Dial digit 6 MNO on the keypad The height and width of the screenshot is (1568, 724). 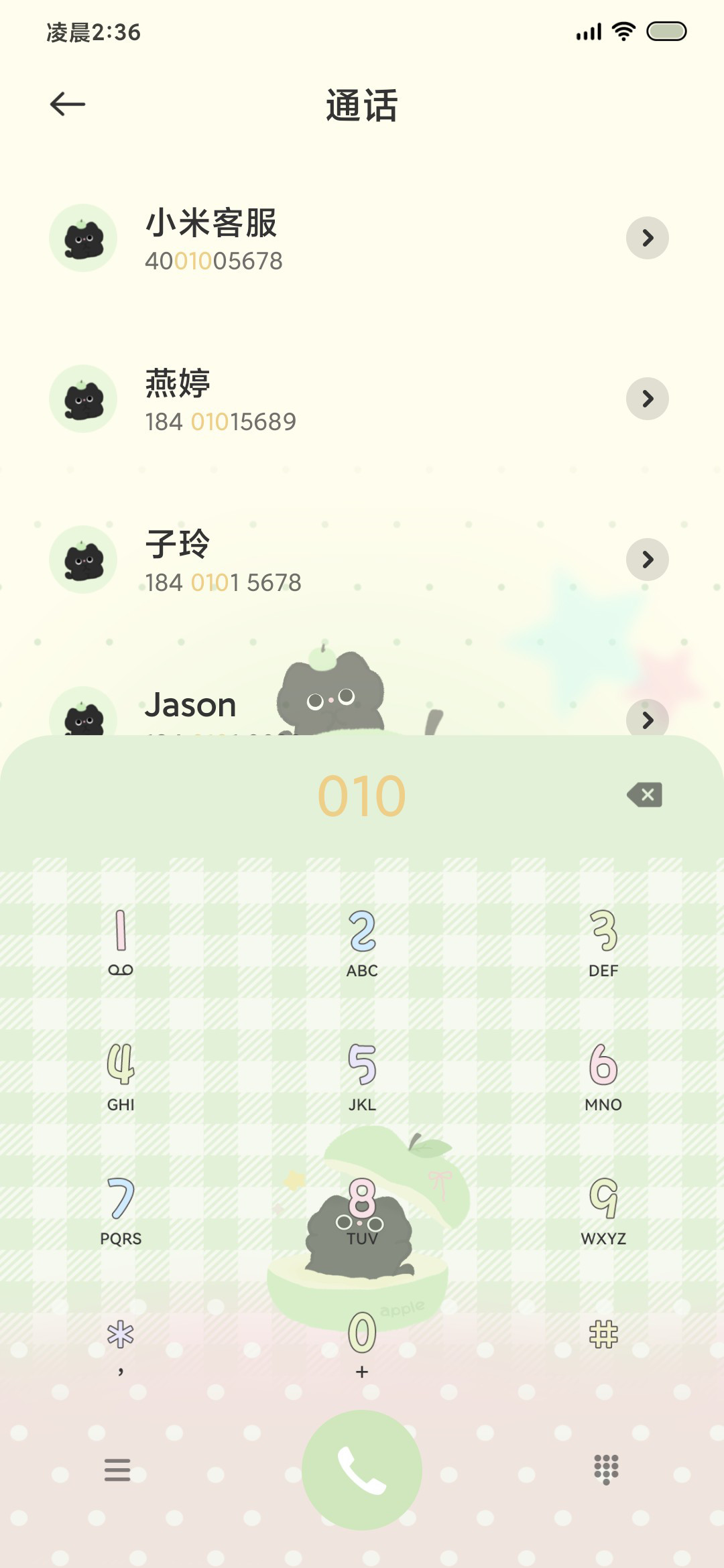(x=603, y=1076)
